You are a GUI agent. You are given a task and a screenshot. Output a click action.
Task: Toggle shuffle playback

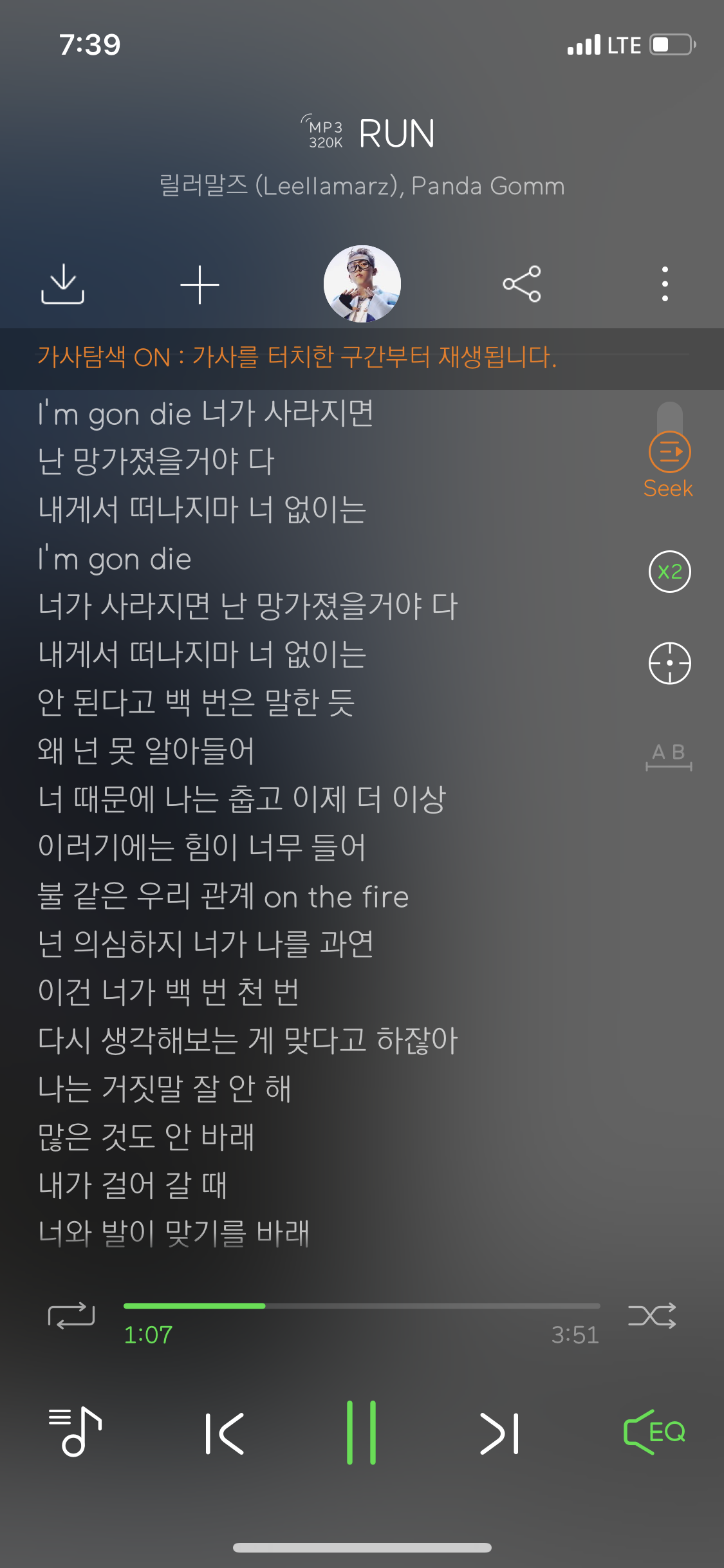click(652, 1316)
